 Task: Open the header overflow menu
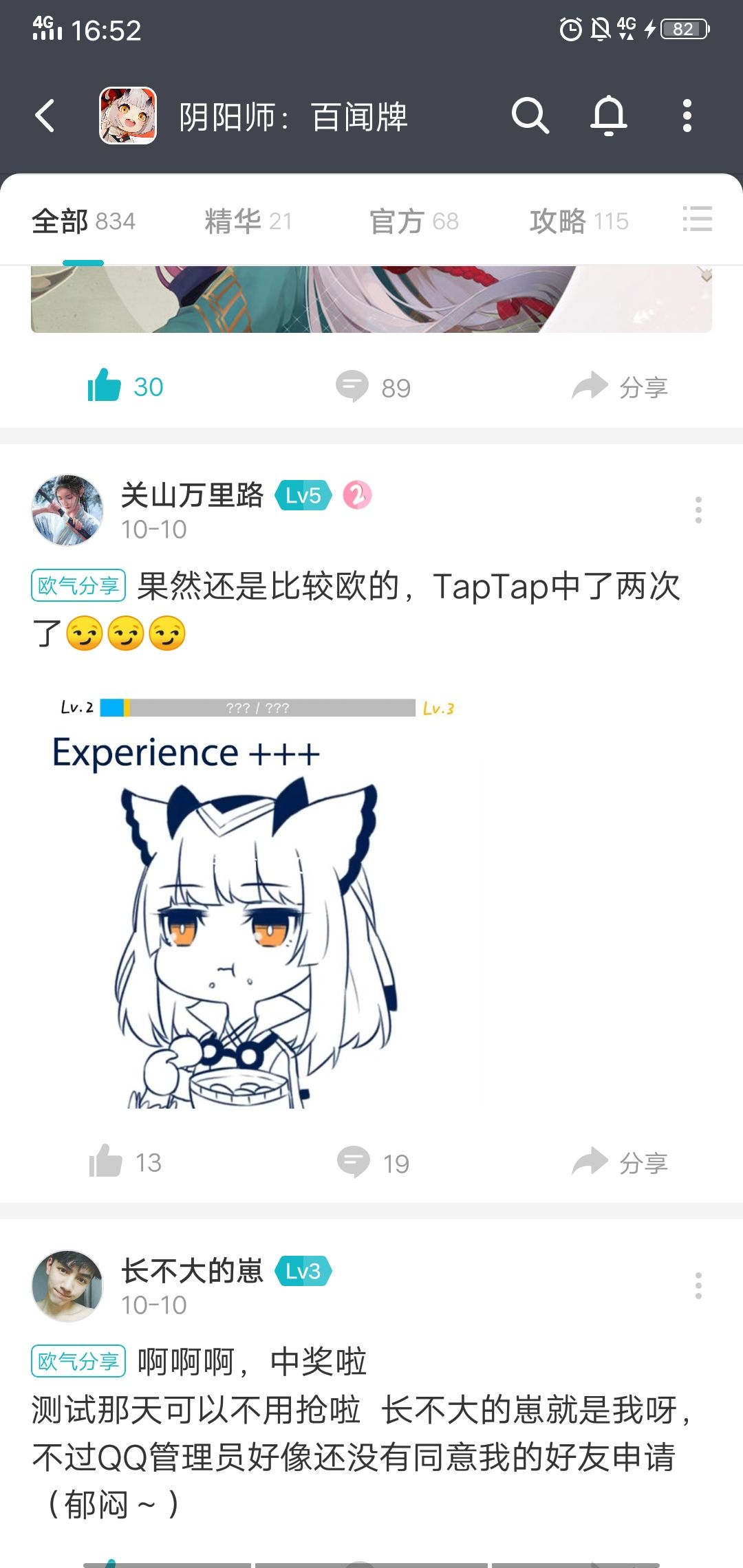click(687, 116)
